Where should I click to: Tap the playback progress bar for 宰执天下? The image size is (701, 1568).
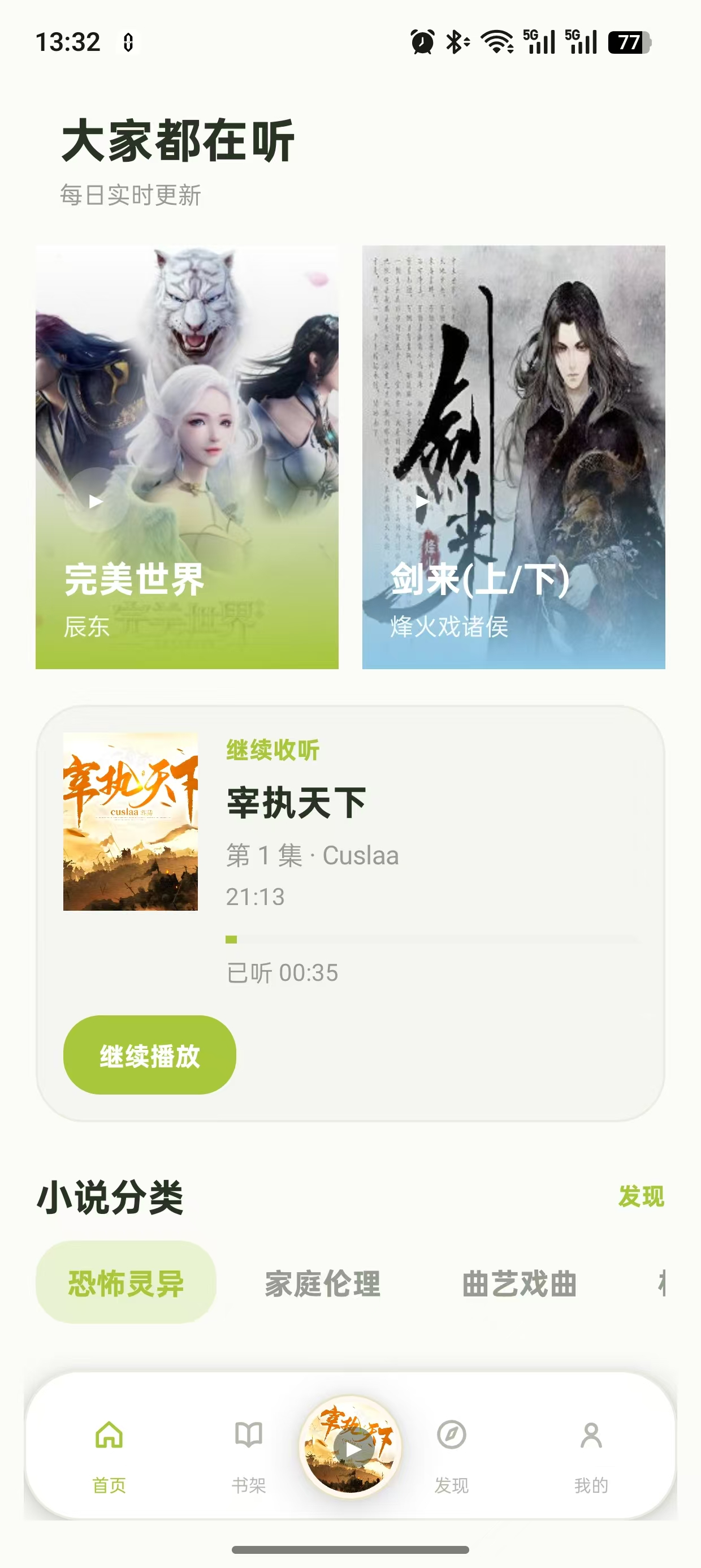pyautogui.click(x=432, y=940)
